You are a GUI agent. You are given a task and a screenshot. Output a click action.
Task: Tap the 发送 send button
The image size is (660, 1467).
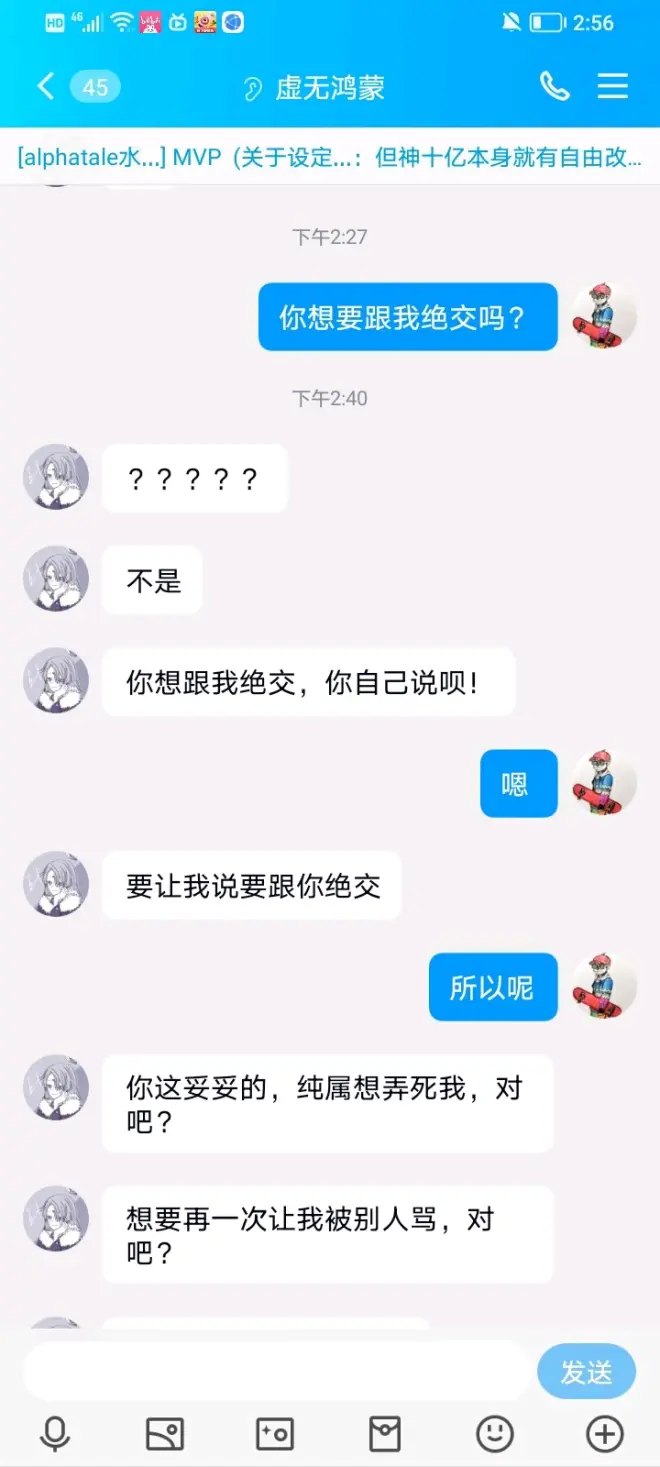pyautogui.click(x=586, y=1372)
